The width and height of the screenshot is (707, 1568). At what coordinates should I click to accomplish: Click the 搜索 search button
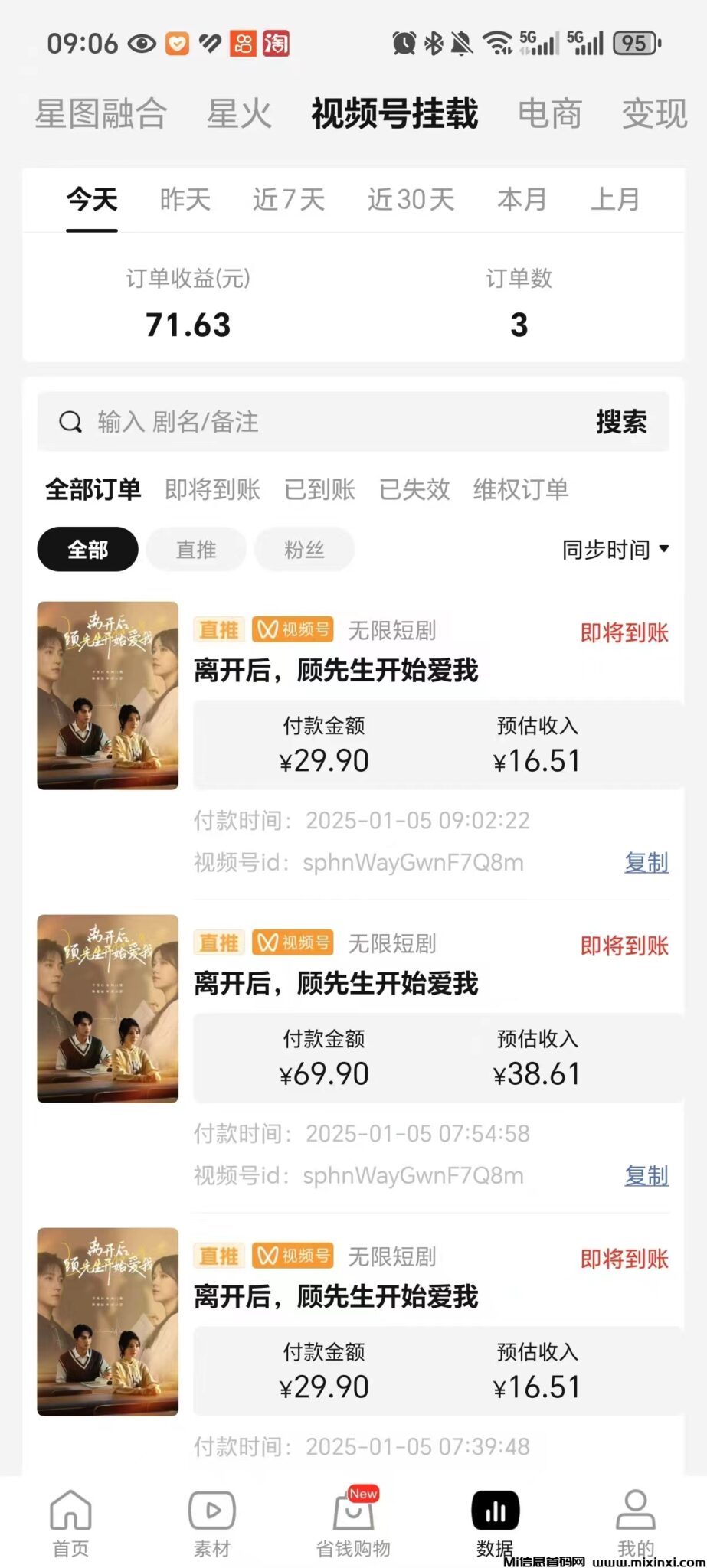[620, 422]
